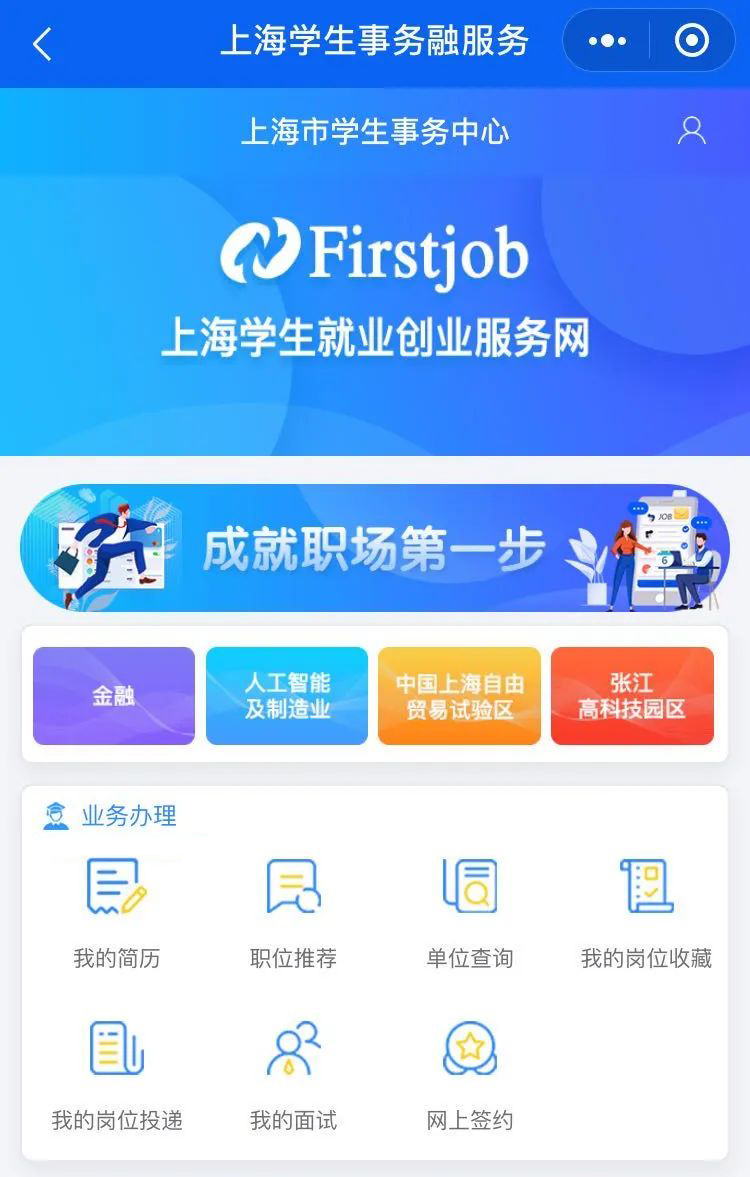Viewport: 750px width, 1177px height.
Task: View 职位推荐 recommendations
Action: click(293, 912)
